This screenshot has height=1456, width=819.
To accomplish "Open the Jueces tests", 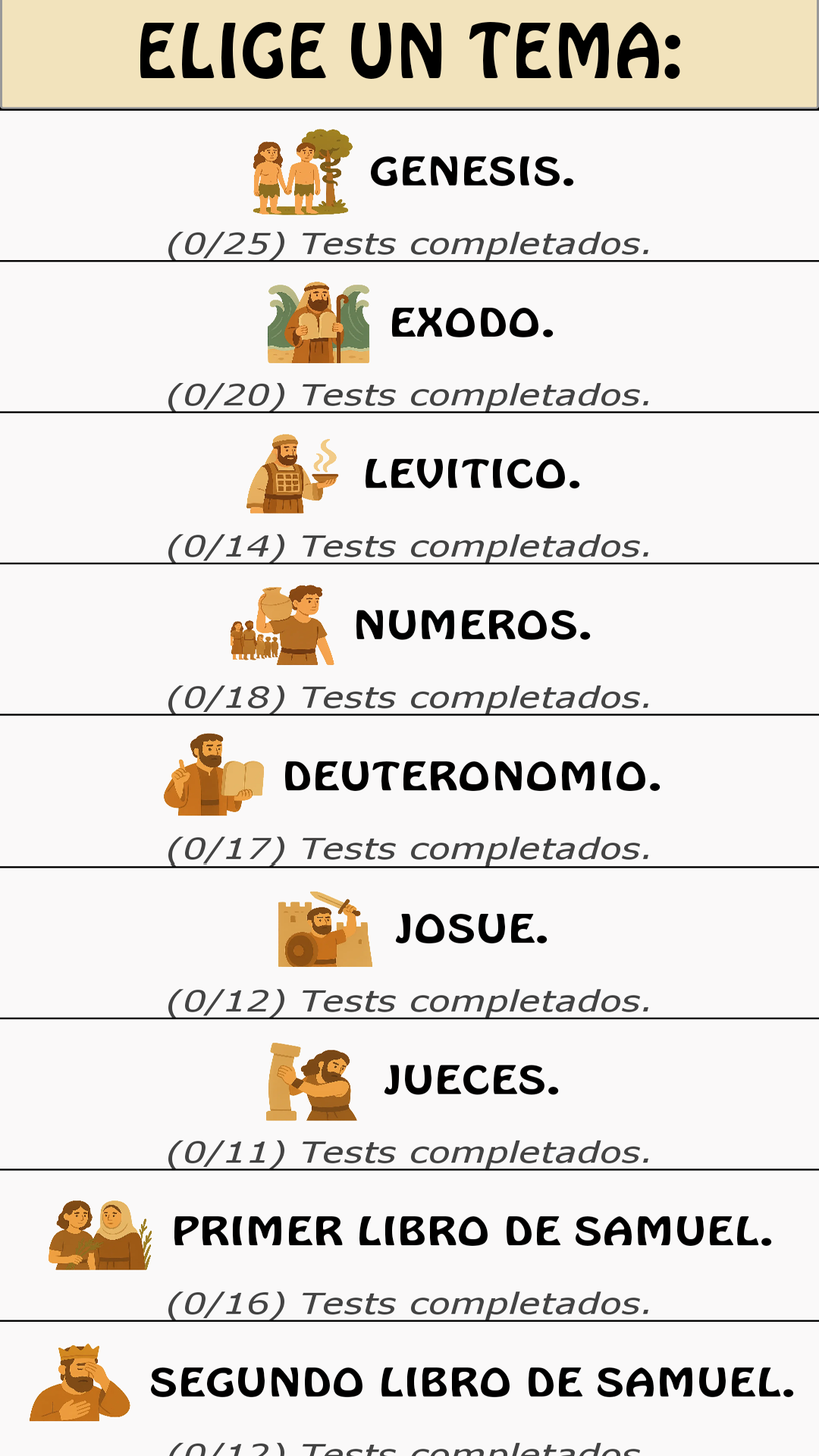I will click(x=409, y=1094).
